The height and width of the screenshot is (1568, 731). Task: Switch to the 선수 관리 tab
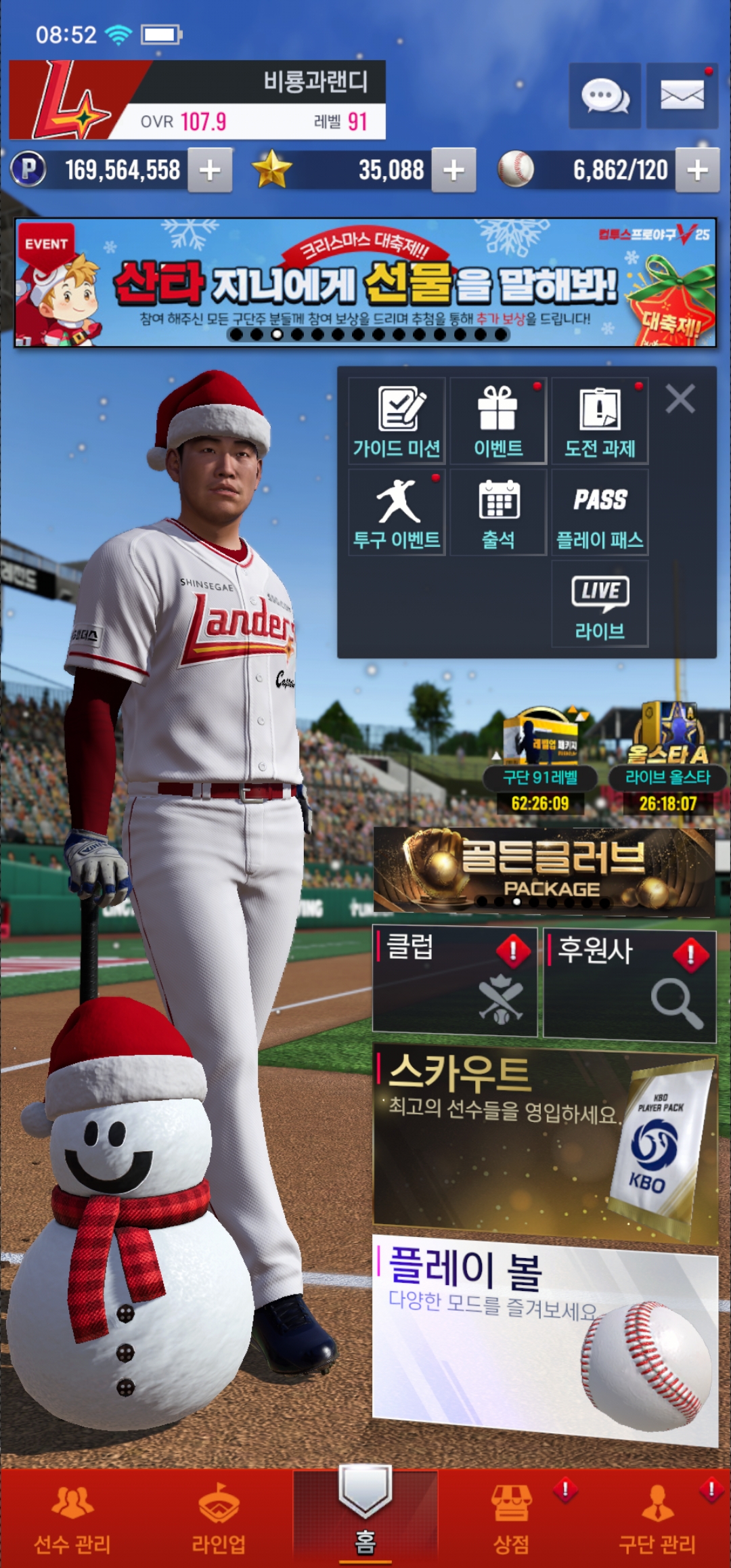72,1520
